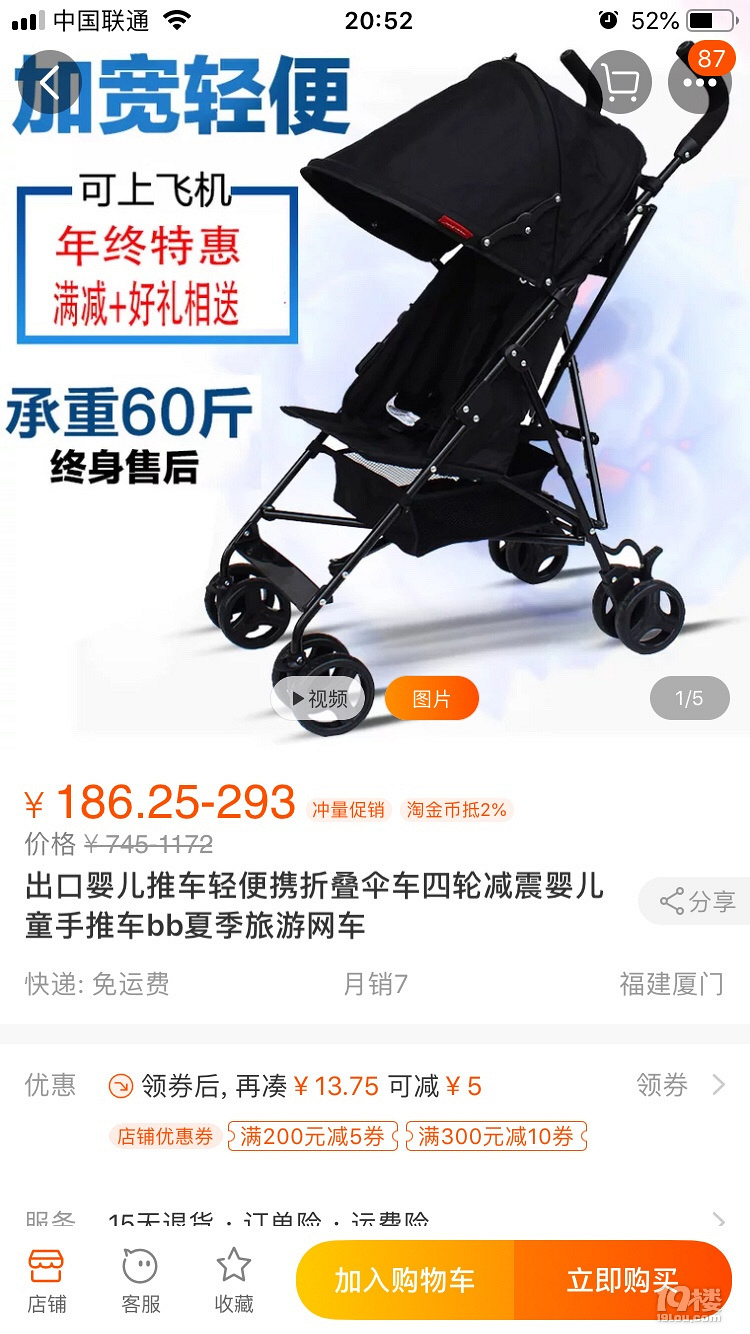The height and width of the screenshot is (1334, 750).
Task: Switch to the 图片 view
Action: click(431, 699)
